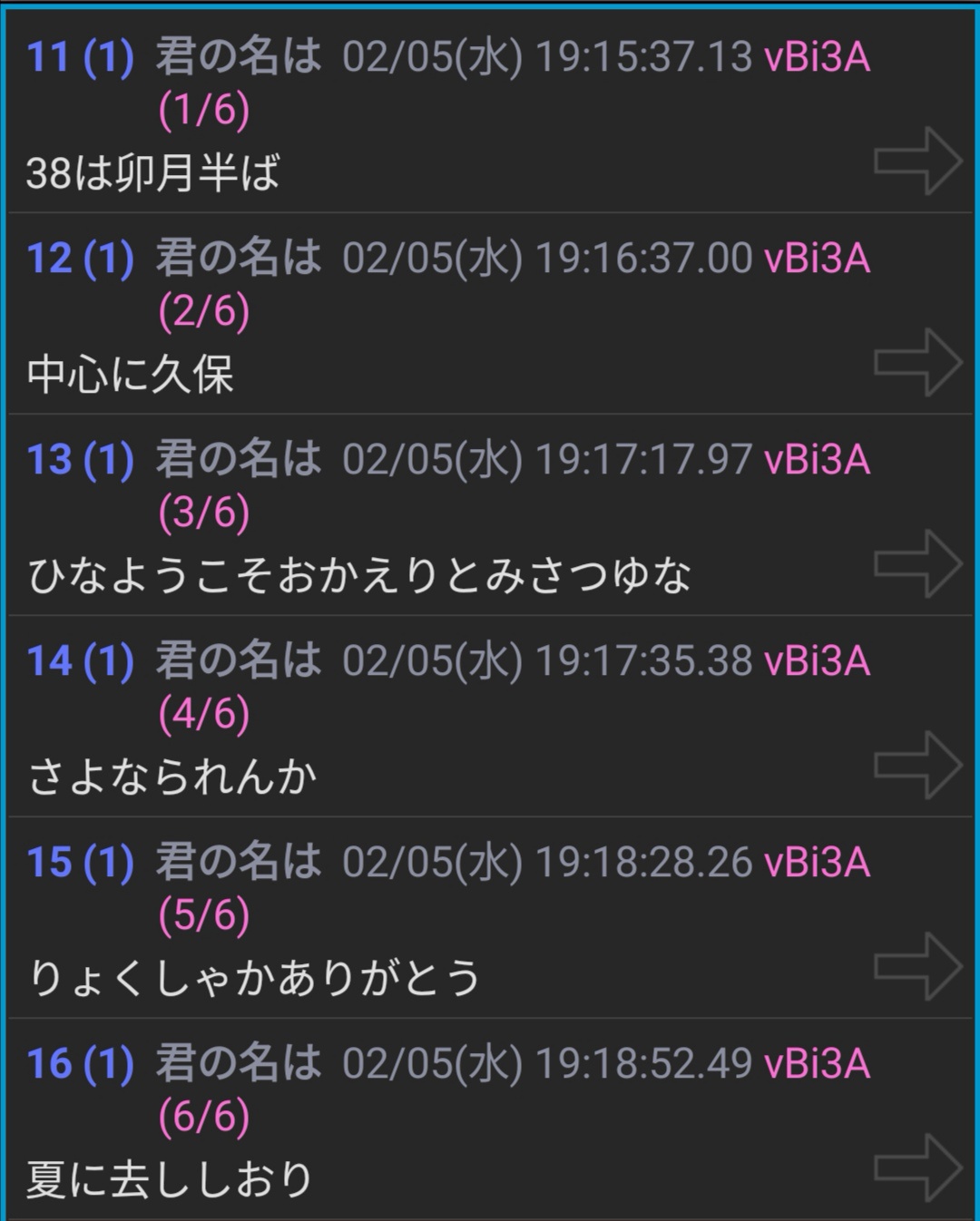Tap ID vBi3A (4/6) on post 14
The image size is (980, 1221).
[817, 661]
